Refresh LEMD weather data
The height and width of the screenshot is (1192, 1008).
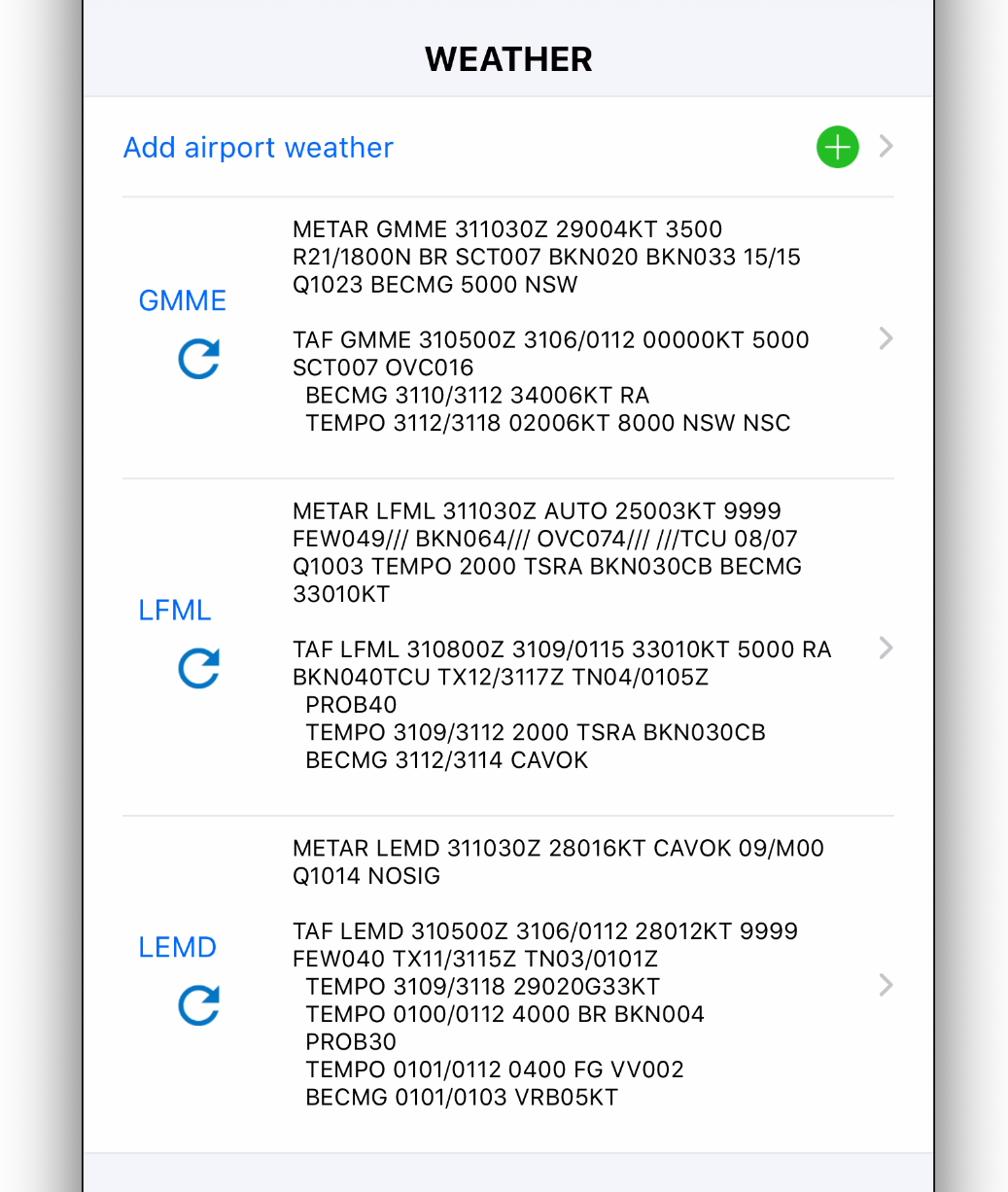click(x=199, y=1005)
